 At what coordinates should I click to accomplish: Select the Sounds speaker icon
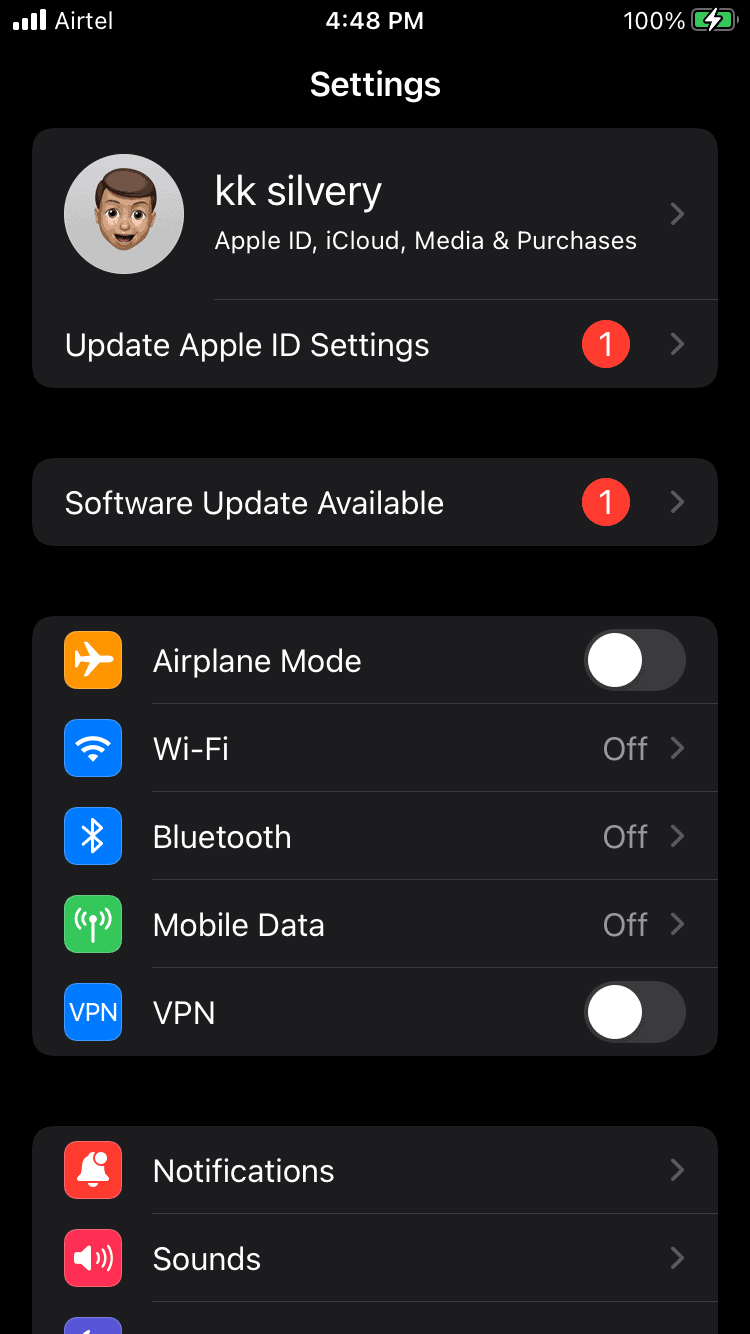92,1258
